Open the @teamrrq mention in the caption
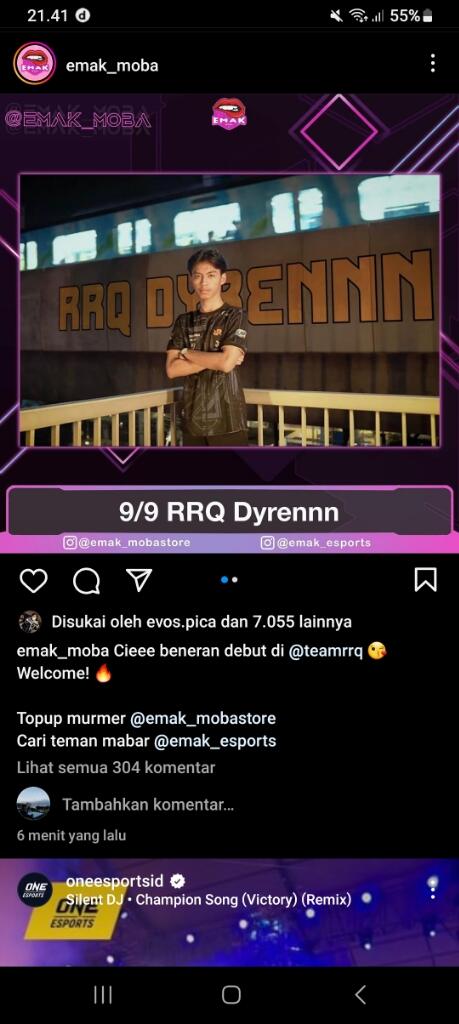The height and width of the screenshot is (1024, 459). point(325,652)
